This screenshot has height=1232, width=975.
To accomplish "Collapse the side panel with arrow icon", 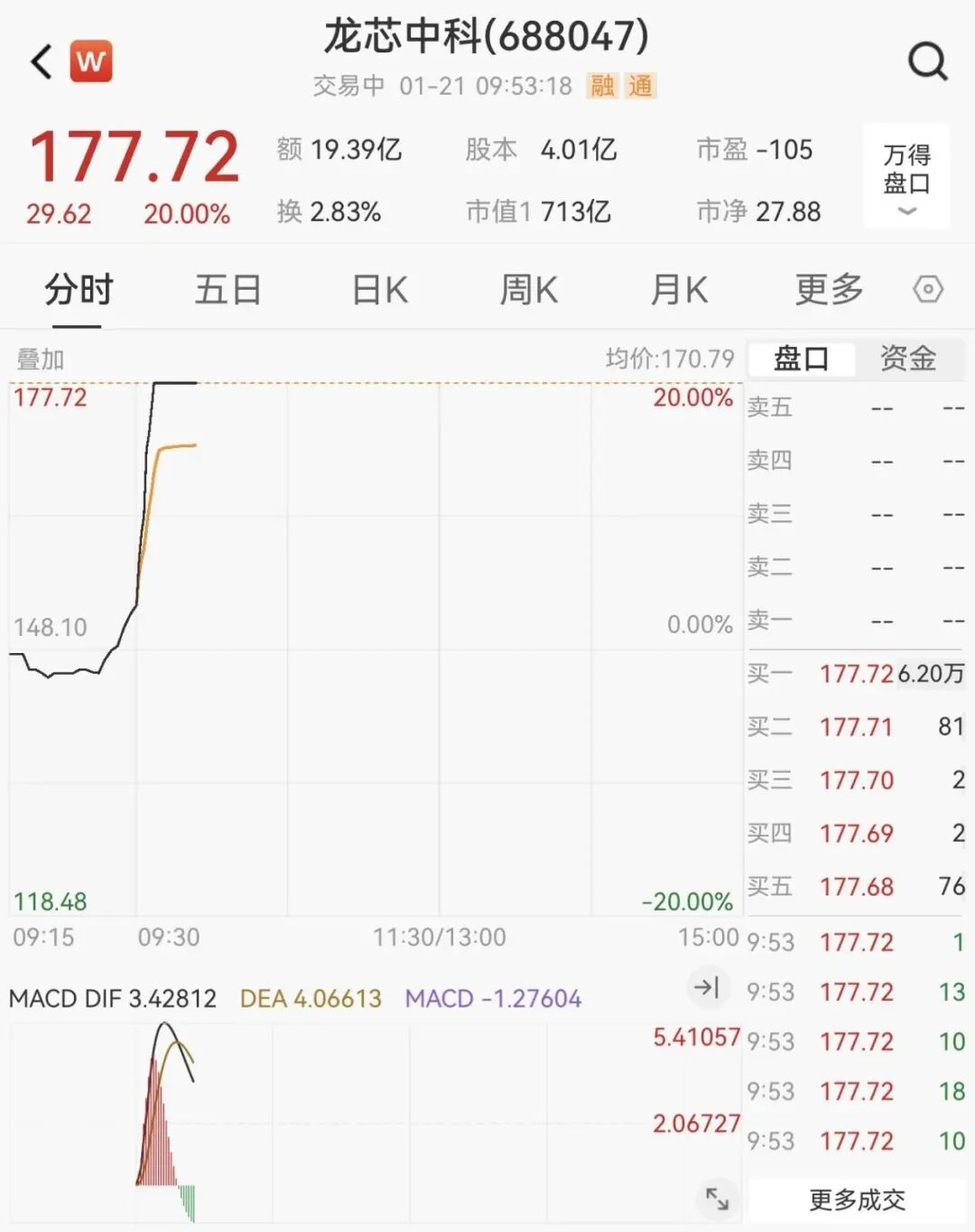I will pos(706,987).
